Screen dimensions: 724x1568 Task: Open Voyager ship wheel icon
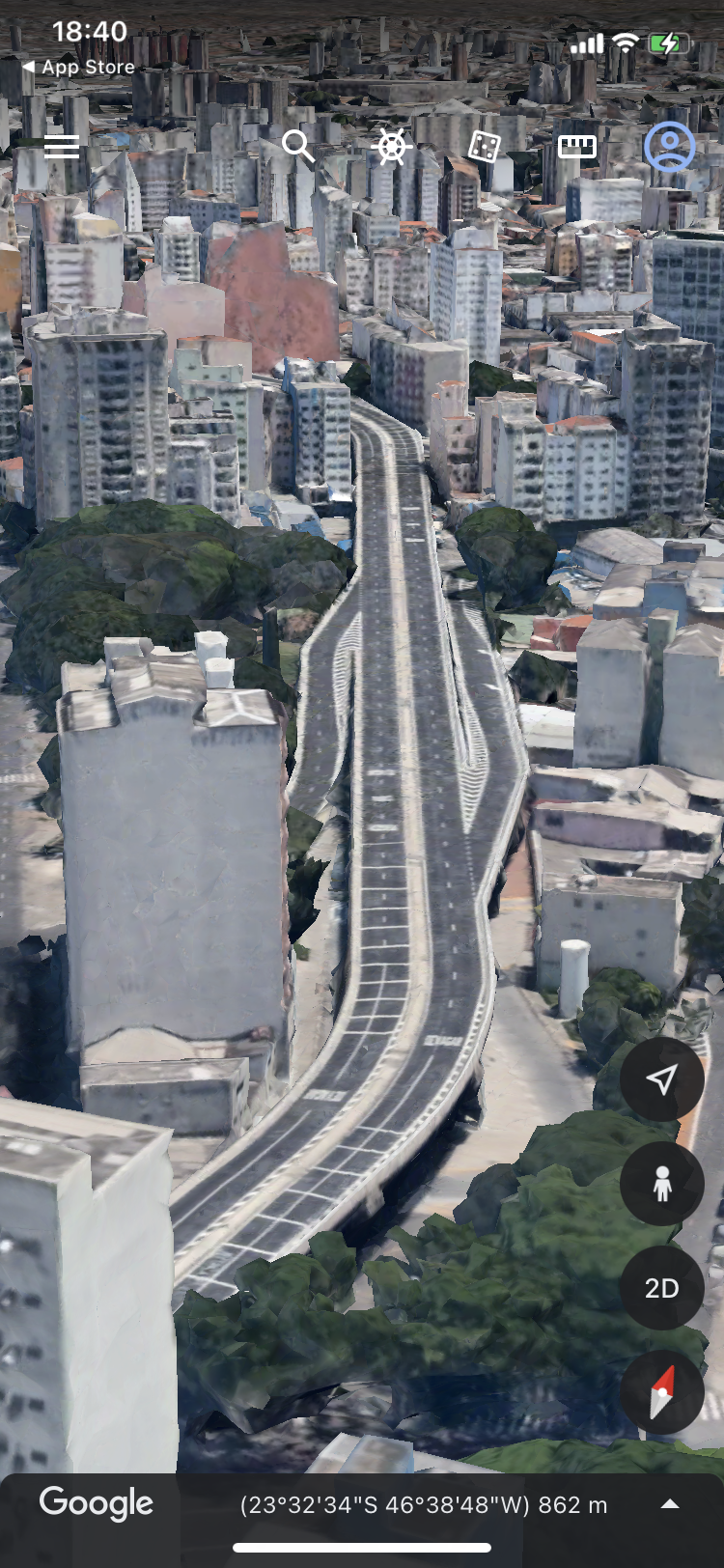tap(391, 147)
